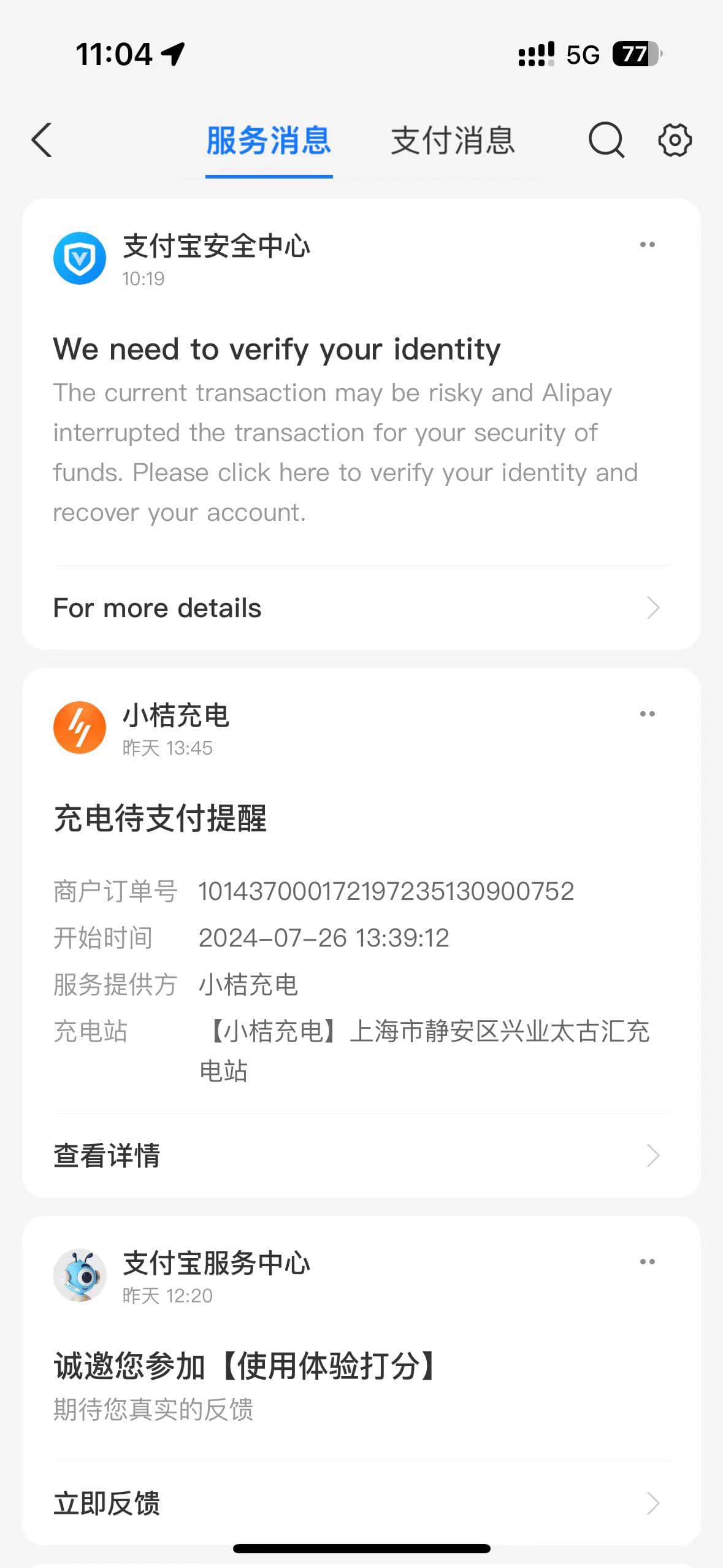This screenshot has height=1568, width=723.
Task: Open the 小桔充电 sender avatar
Action: click(80, 728)
